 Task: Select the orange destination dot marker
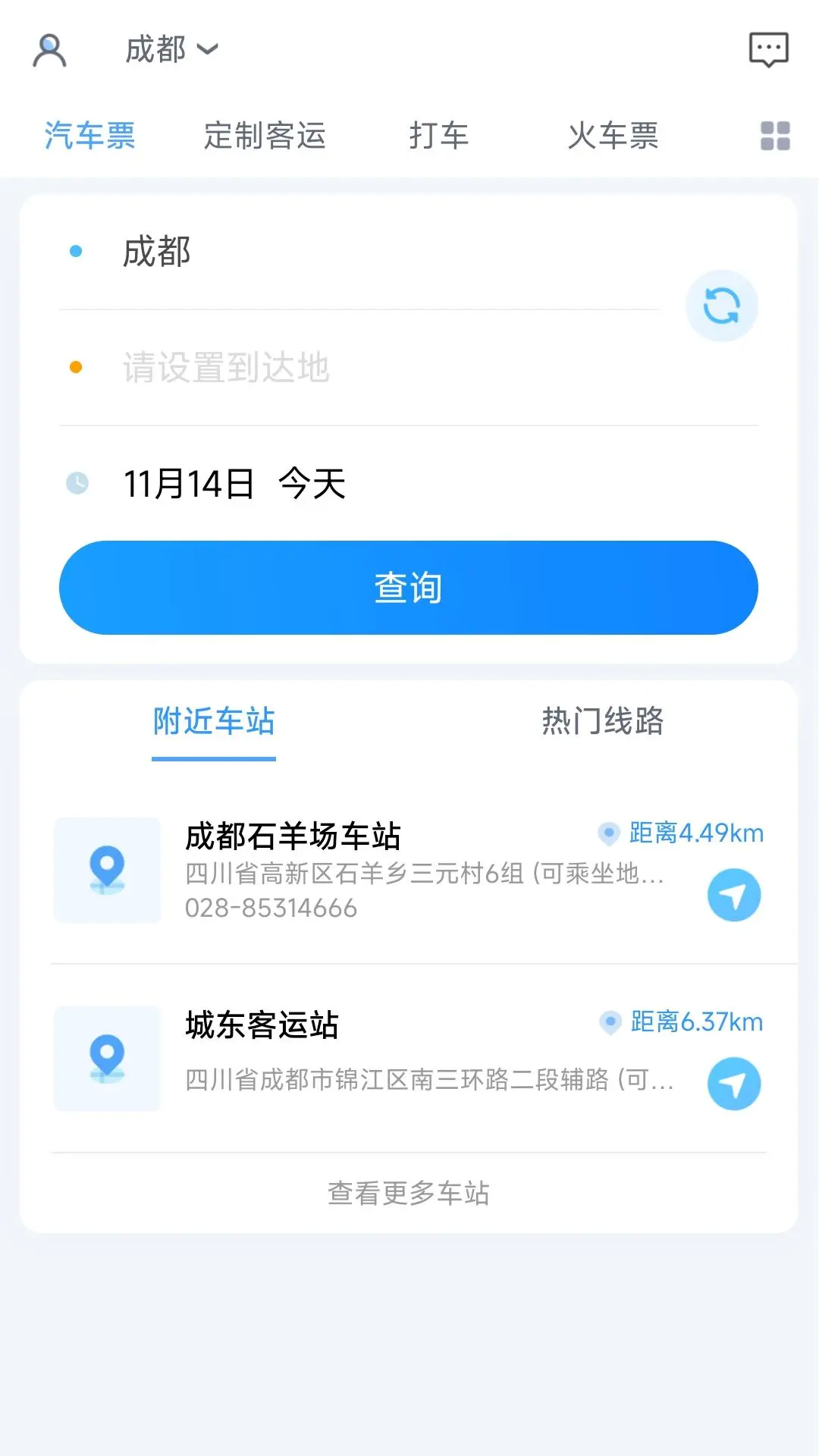tap(76, 366)
